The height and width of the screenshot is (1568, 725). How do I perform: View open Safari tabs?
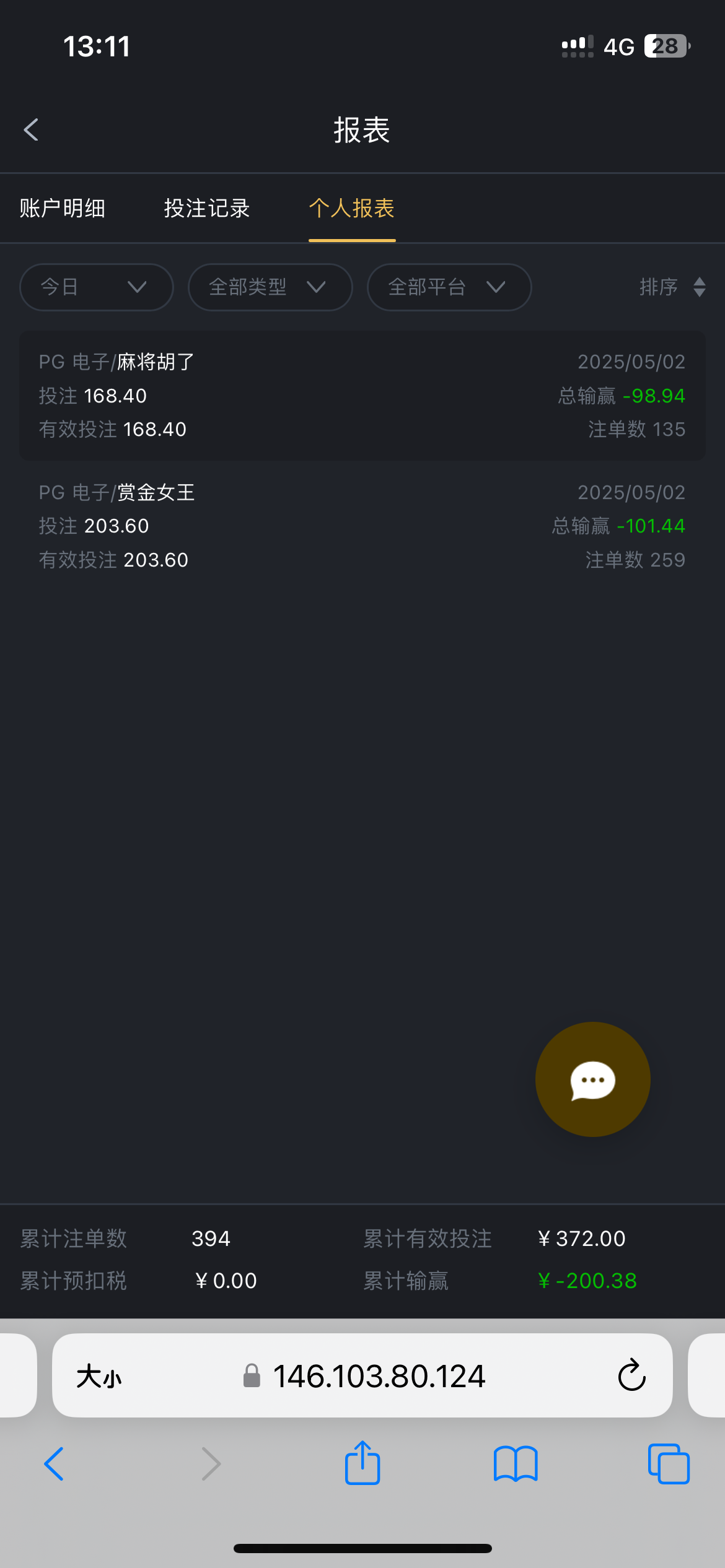click(x=669, y=1464)
